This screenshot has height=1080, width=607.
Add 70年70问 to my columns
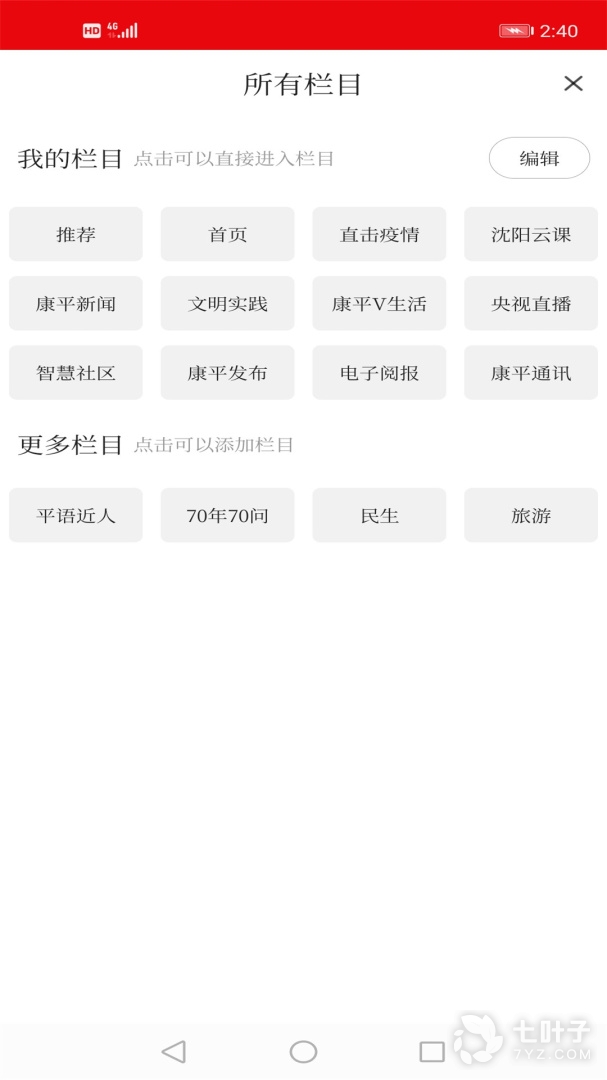[228, 516]
